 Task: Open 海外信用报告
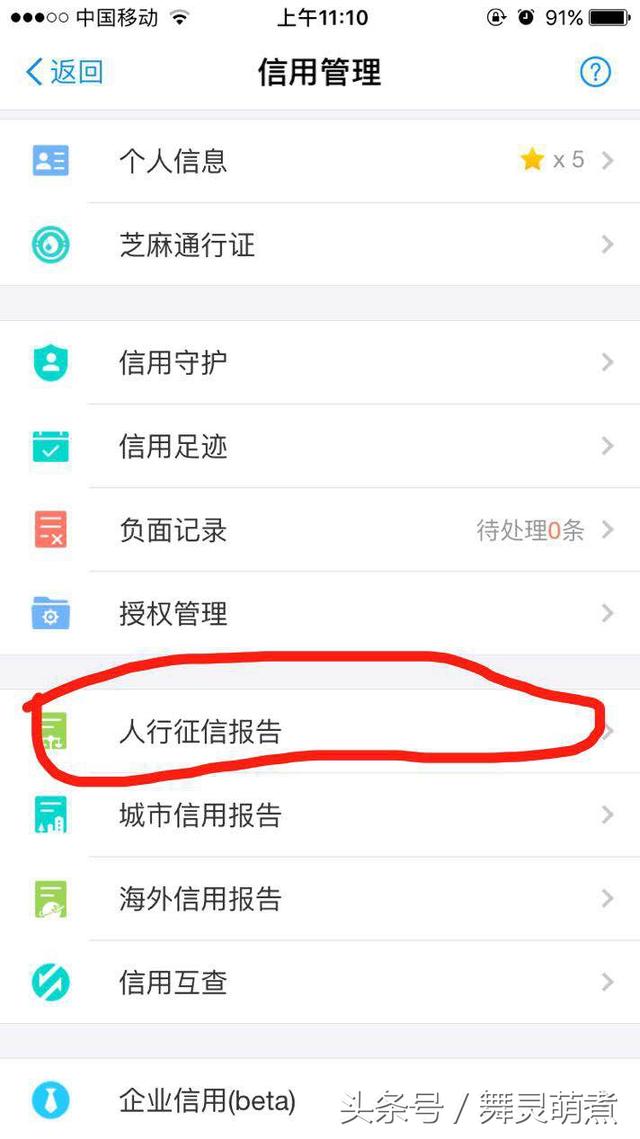[x=320, y=899]
